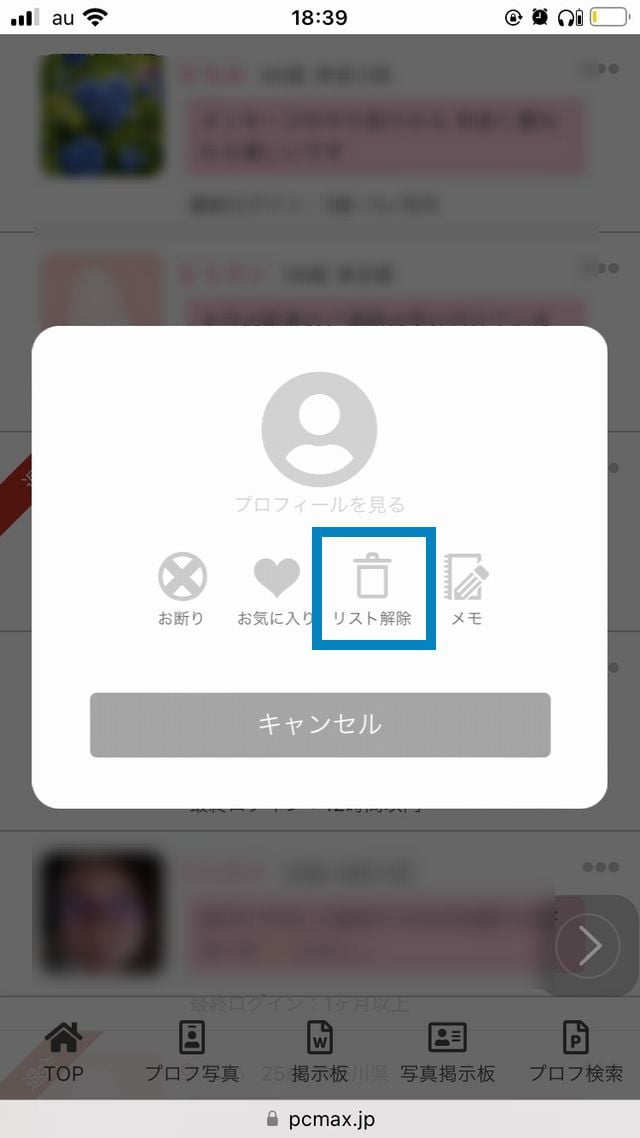Viewport: 640px width, 1138px height.
Task: Open the メモ note option
Action: click(x=466, y=588)
